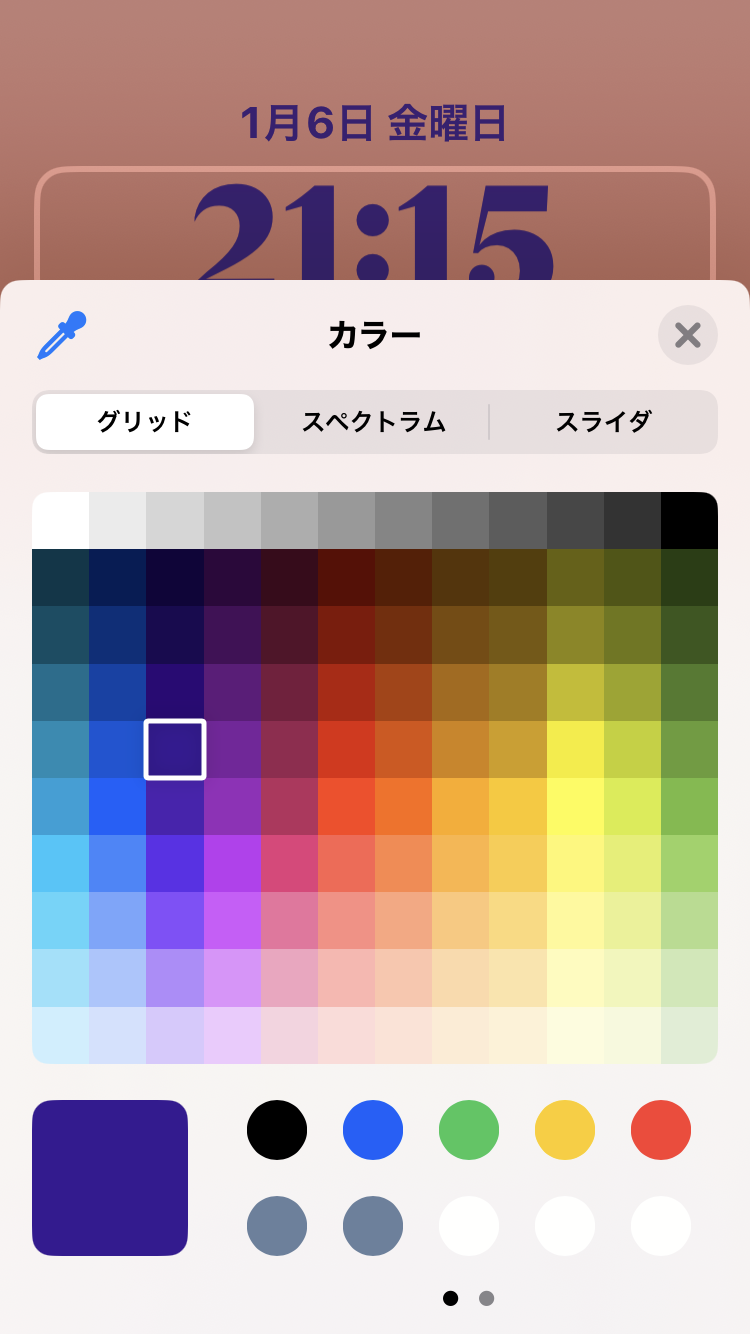
Task: Choose the green preset color circle
Action: (x=469, y=1130)
